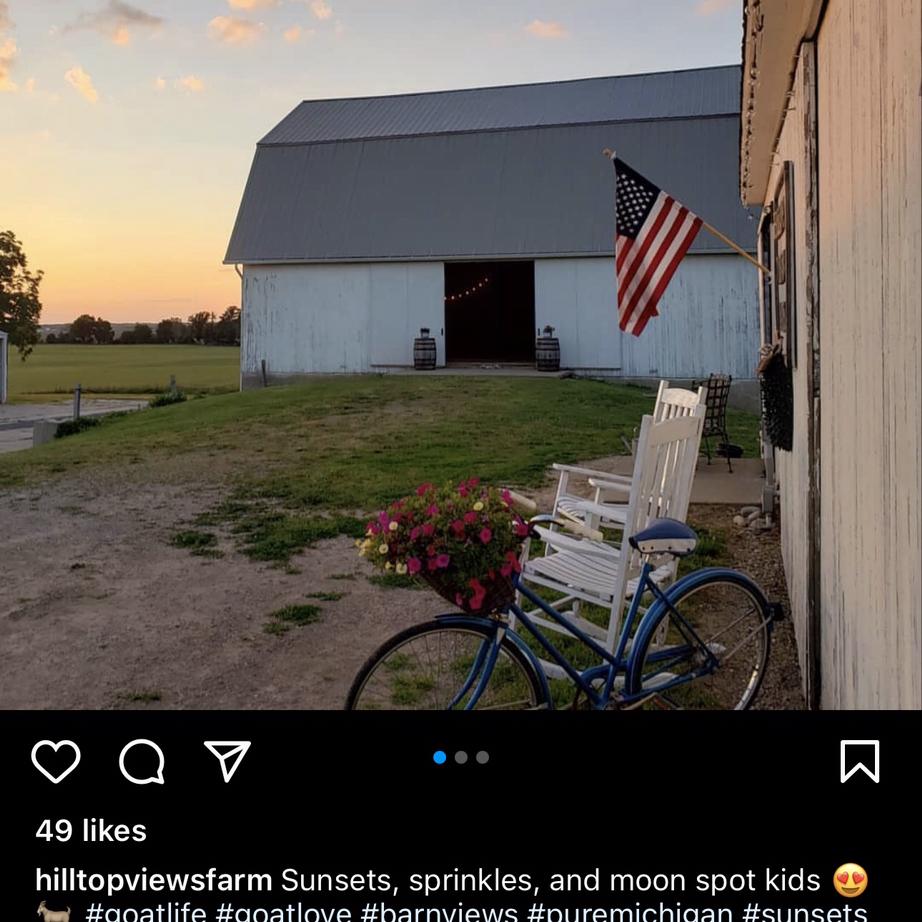Like the hilltopviewsfarm post
The width and height of the screenshot is (922, 922).
pos(56,761)
